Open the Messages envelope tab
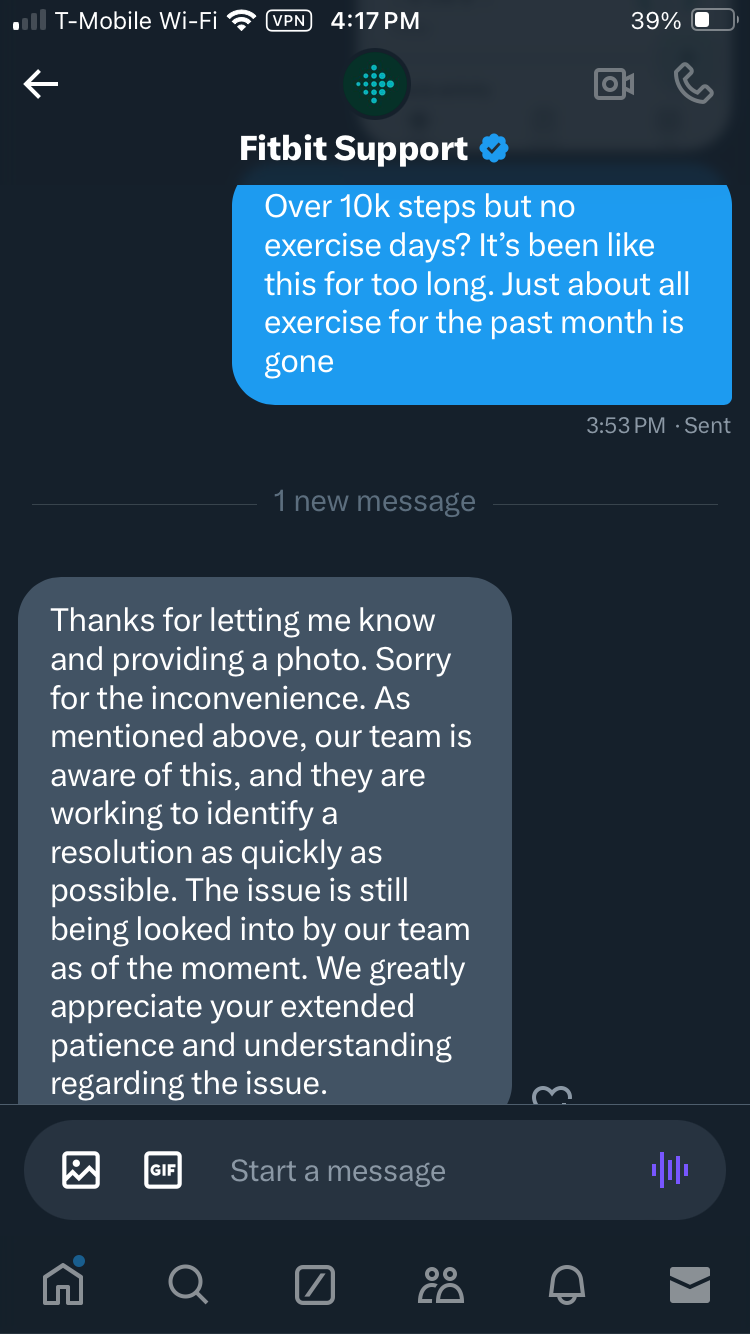The image size is (750, 1334). (x=689, y=1284)
